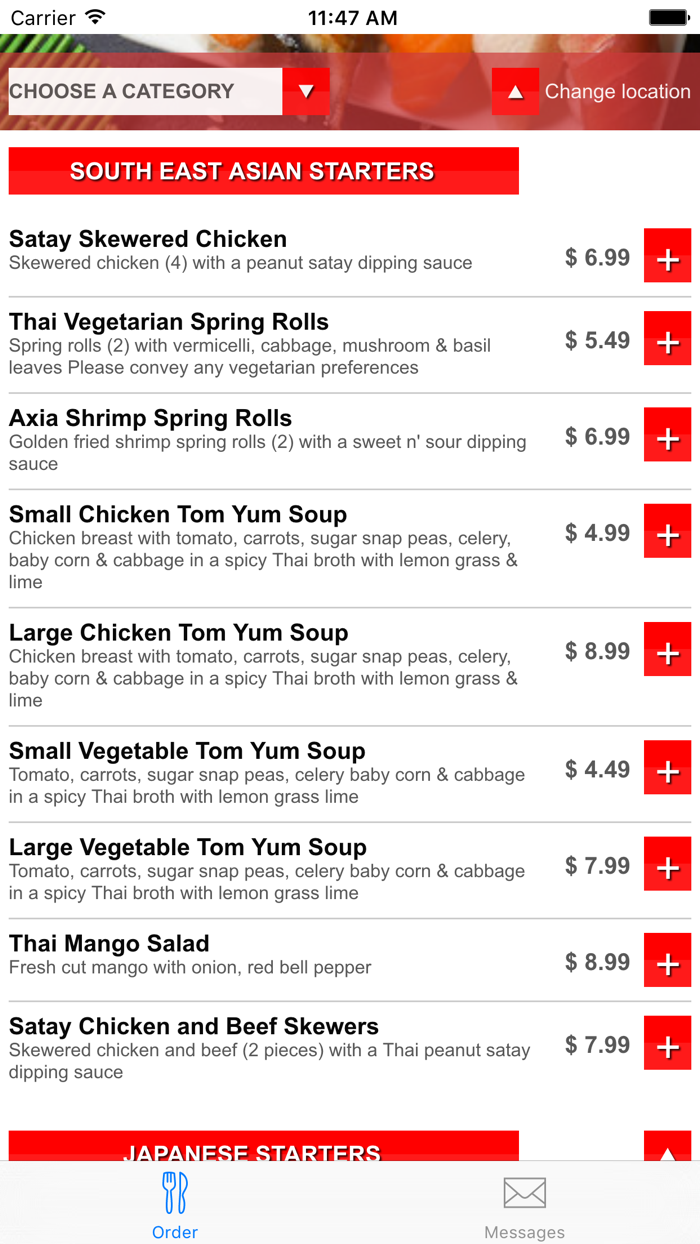
Task: Collapse the Japanese Starters section arrow
Action: pyautogui.click(x=667, y=1148)
